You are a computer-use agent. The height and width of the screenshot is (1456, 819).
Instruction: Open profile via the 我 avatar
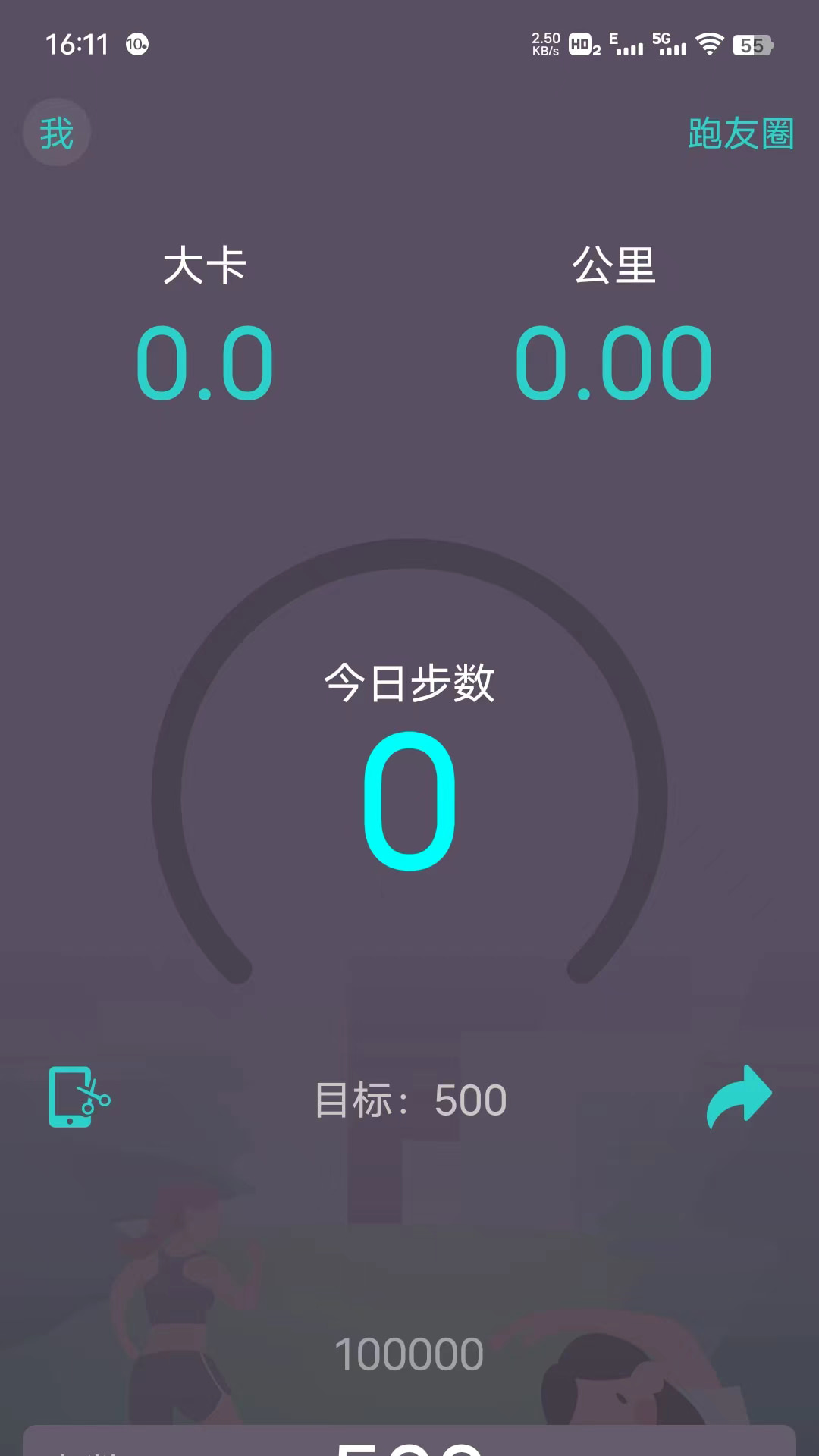(56, 131)
